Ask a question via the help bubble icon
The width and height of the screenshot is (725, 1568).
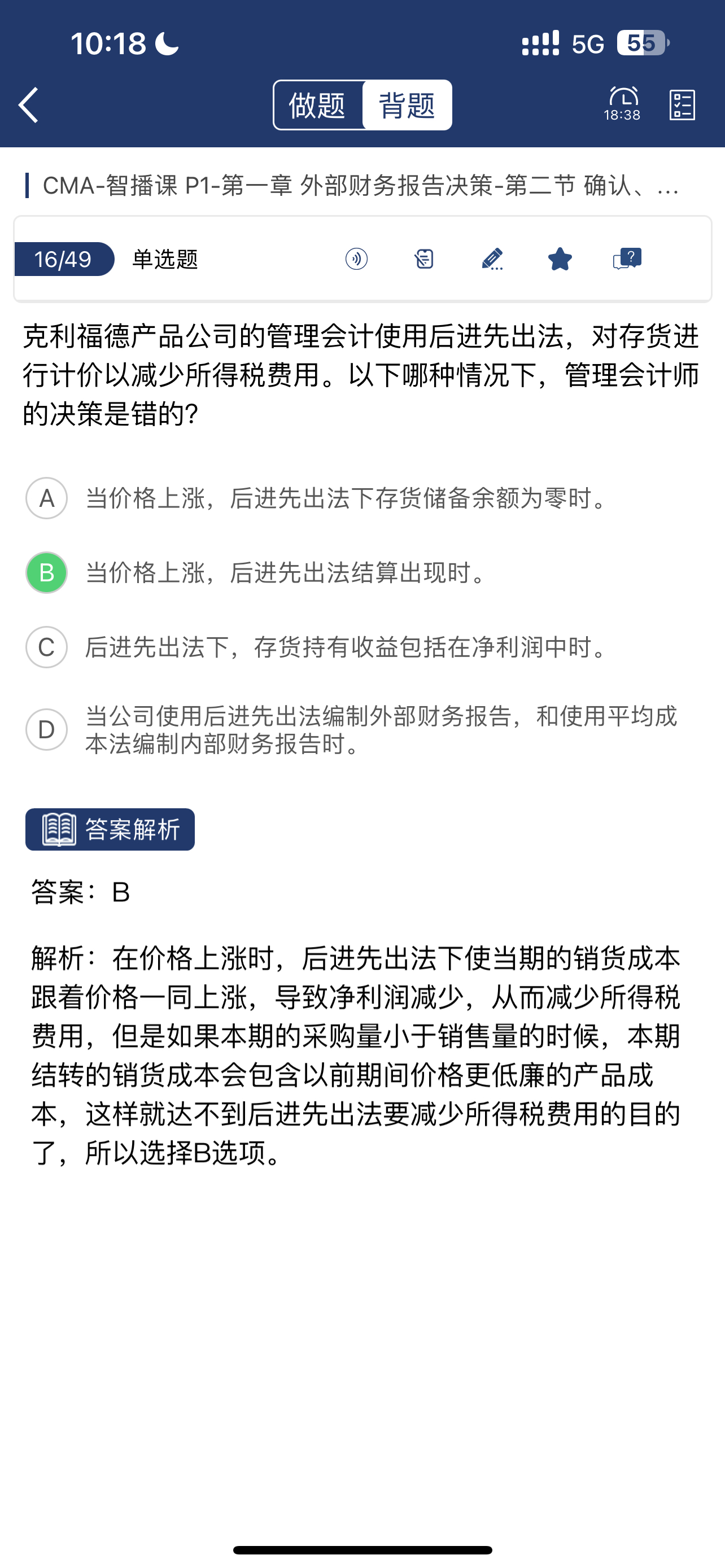627,259
